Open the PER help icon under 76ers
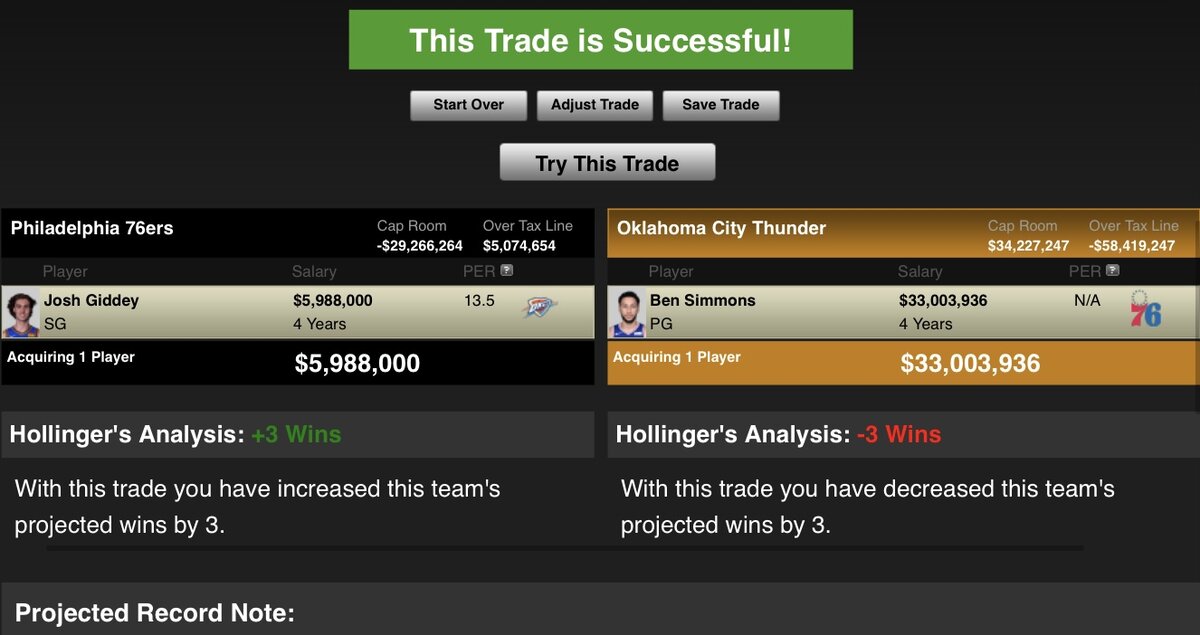Screen dimensions: 1200x635 [507, 271]
